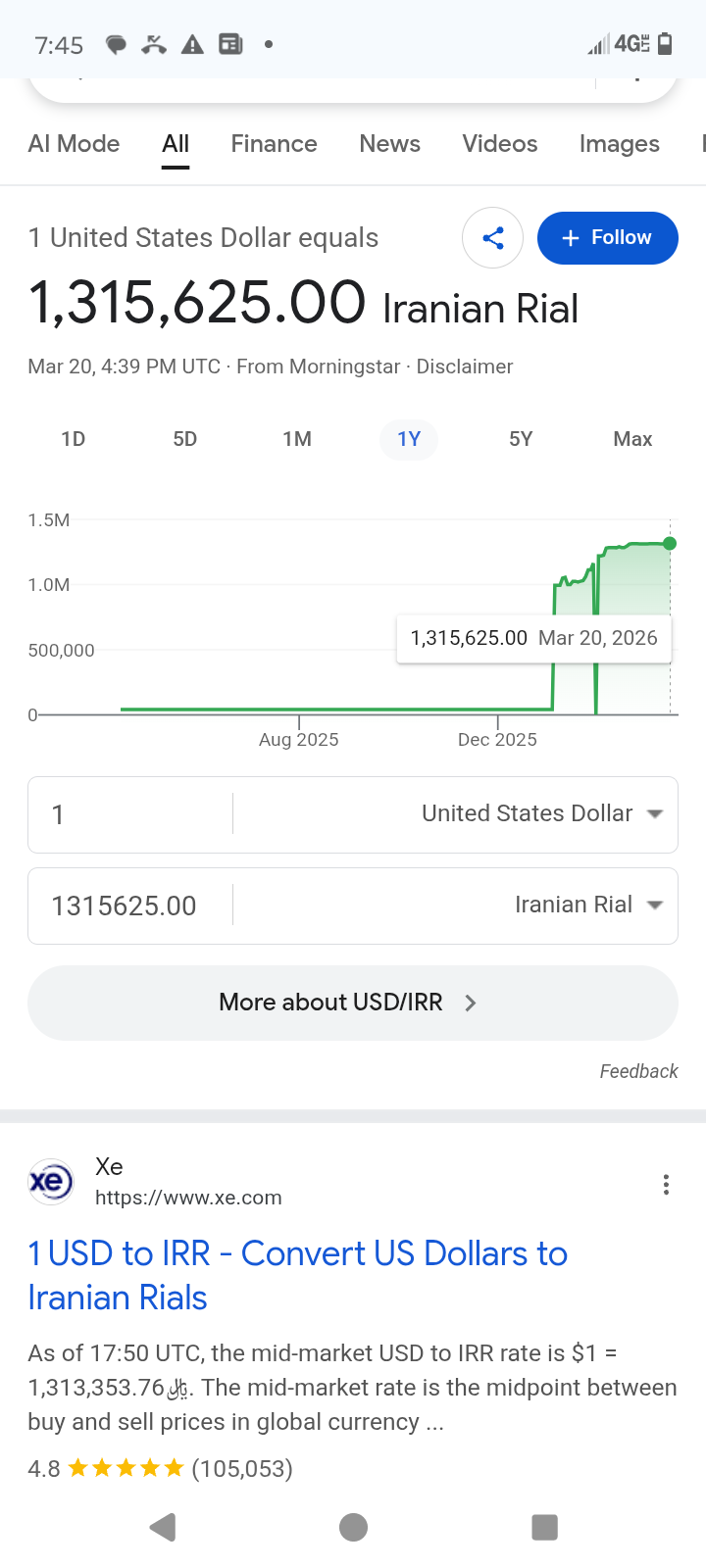Select the 5Y chart range
Screen dimensions: 706x1568
coord(521,439)
